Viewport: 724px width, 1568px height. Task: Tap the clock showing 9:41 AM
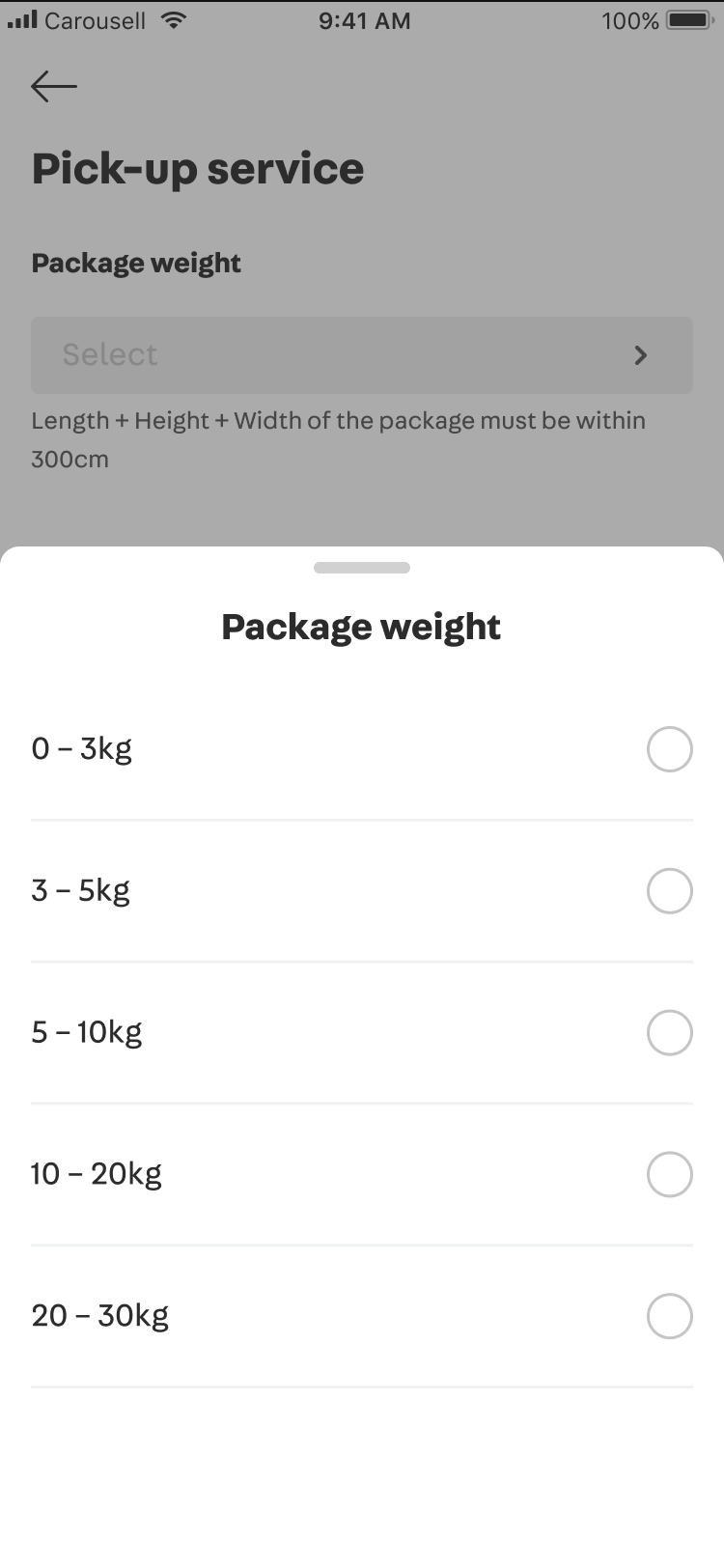pos(364,19)
